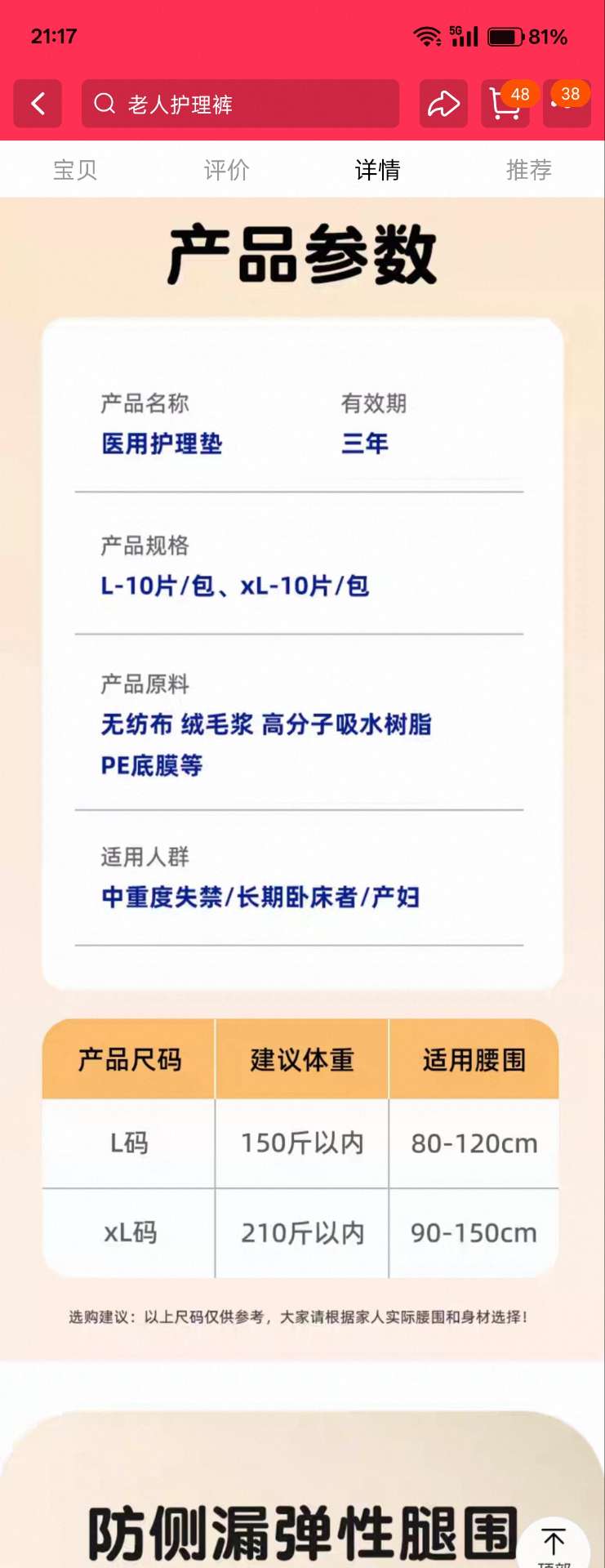The height and width of the screenshot is (1568, 605).
Task: Share this product
Action: pyautogui.click(x=443, y=104)
